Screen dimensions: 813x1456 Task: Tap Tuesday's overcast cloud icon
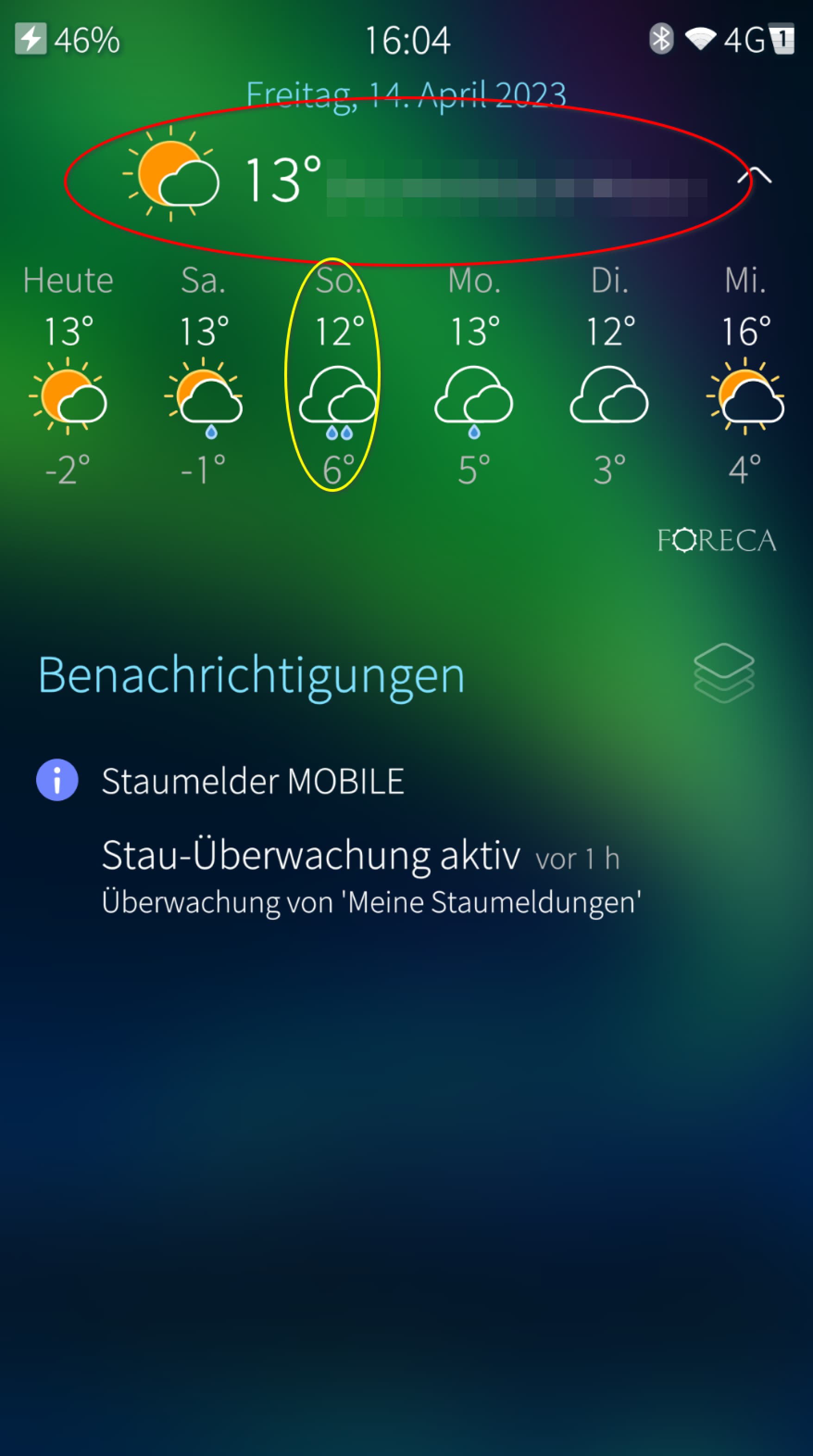(611, 395)
